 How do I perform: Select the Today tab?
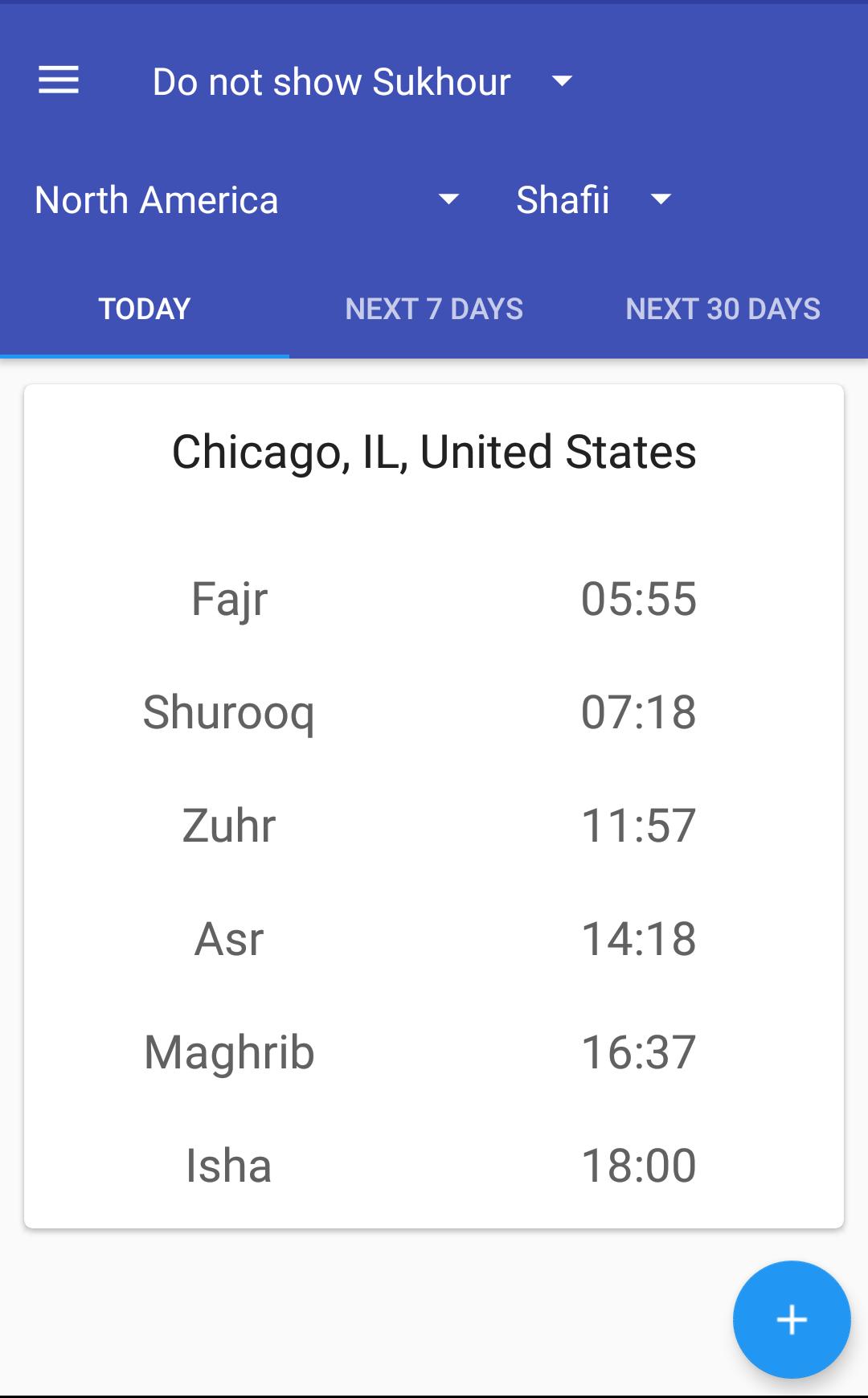(145, 309)
